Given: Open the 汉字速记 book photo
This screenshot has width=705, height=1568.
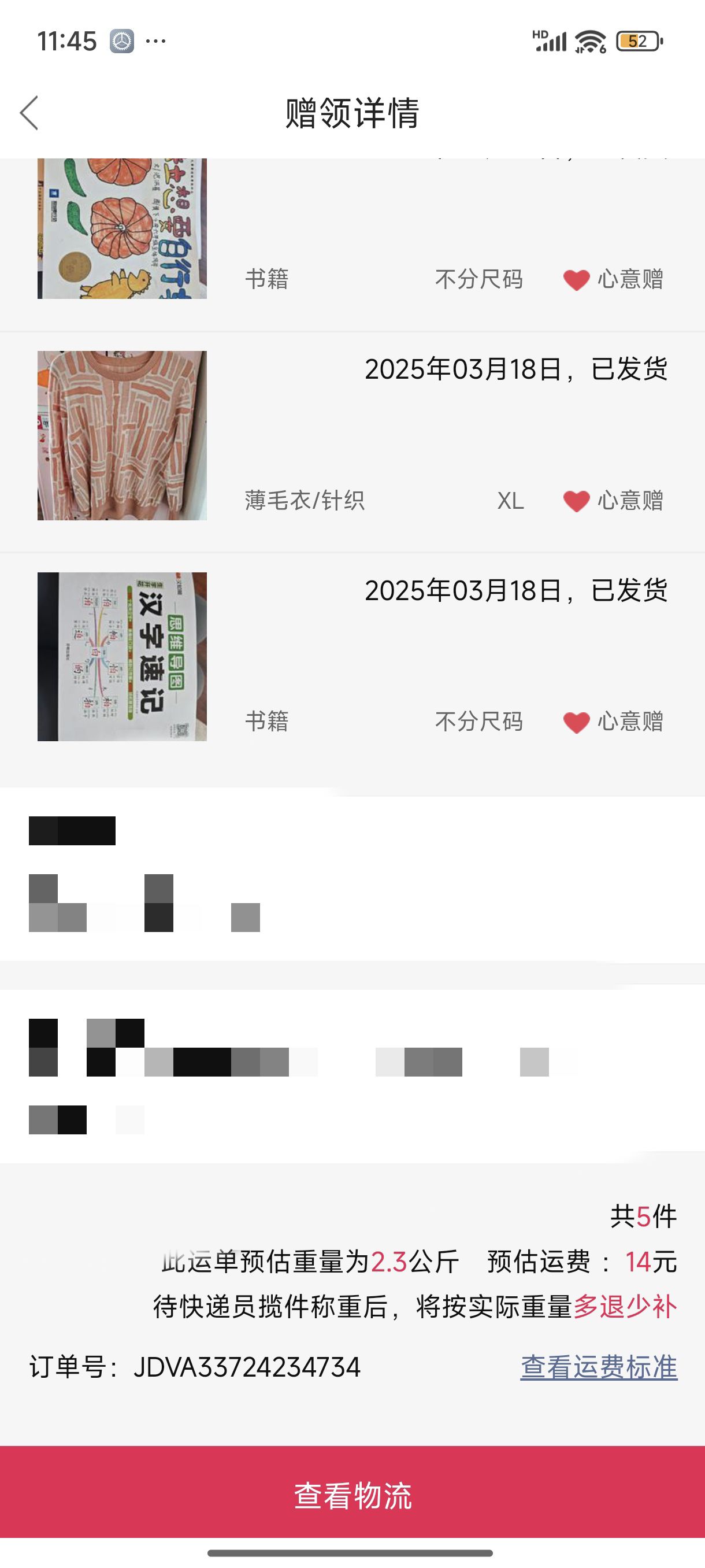Looking at the screenshot, I should (x=123, y=656).
